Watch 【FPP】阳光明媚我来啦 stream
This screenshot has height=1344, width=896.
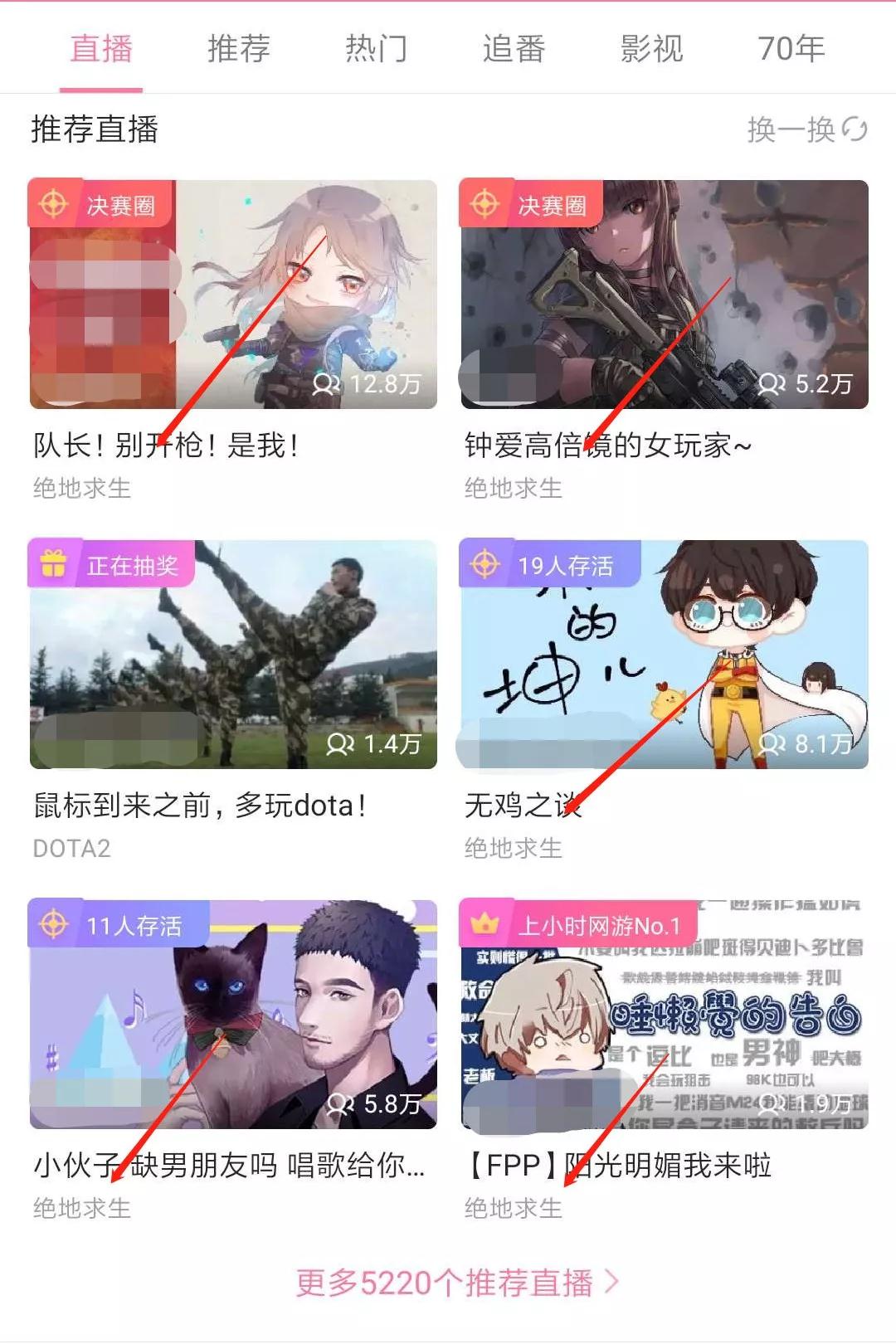(664, 1014)
